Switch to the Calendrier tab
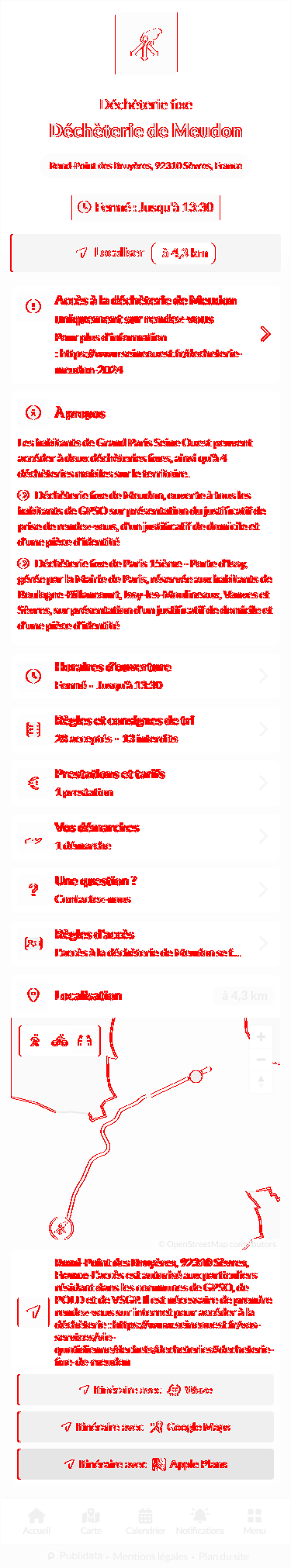 point(145,1521)
